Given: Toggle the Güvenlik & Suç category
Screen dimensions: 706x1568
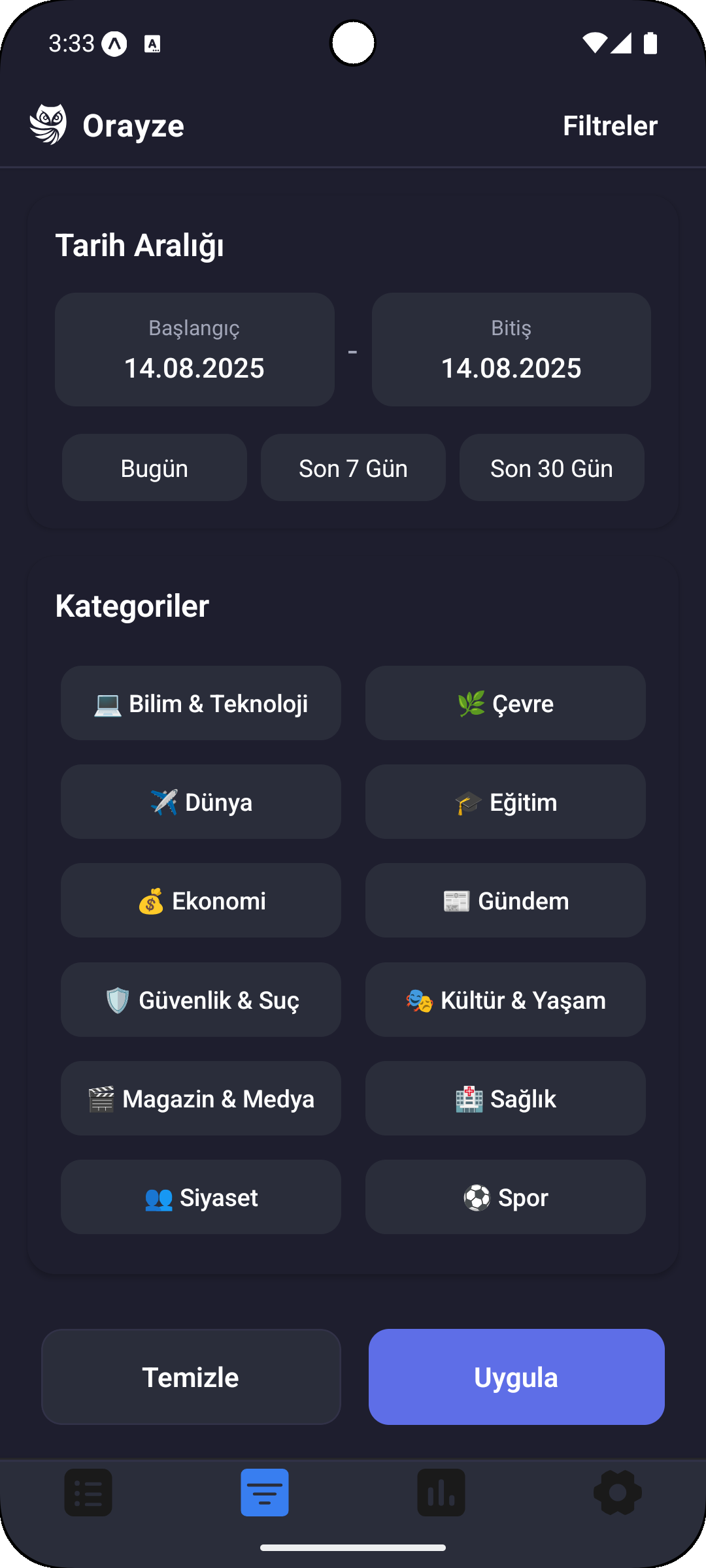Looking at the screenshot, I should [x=201, y=1000].
